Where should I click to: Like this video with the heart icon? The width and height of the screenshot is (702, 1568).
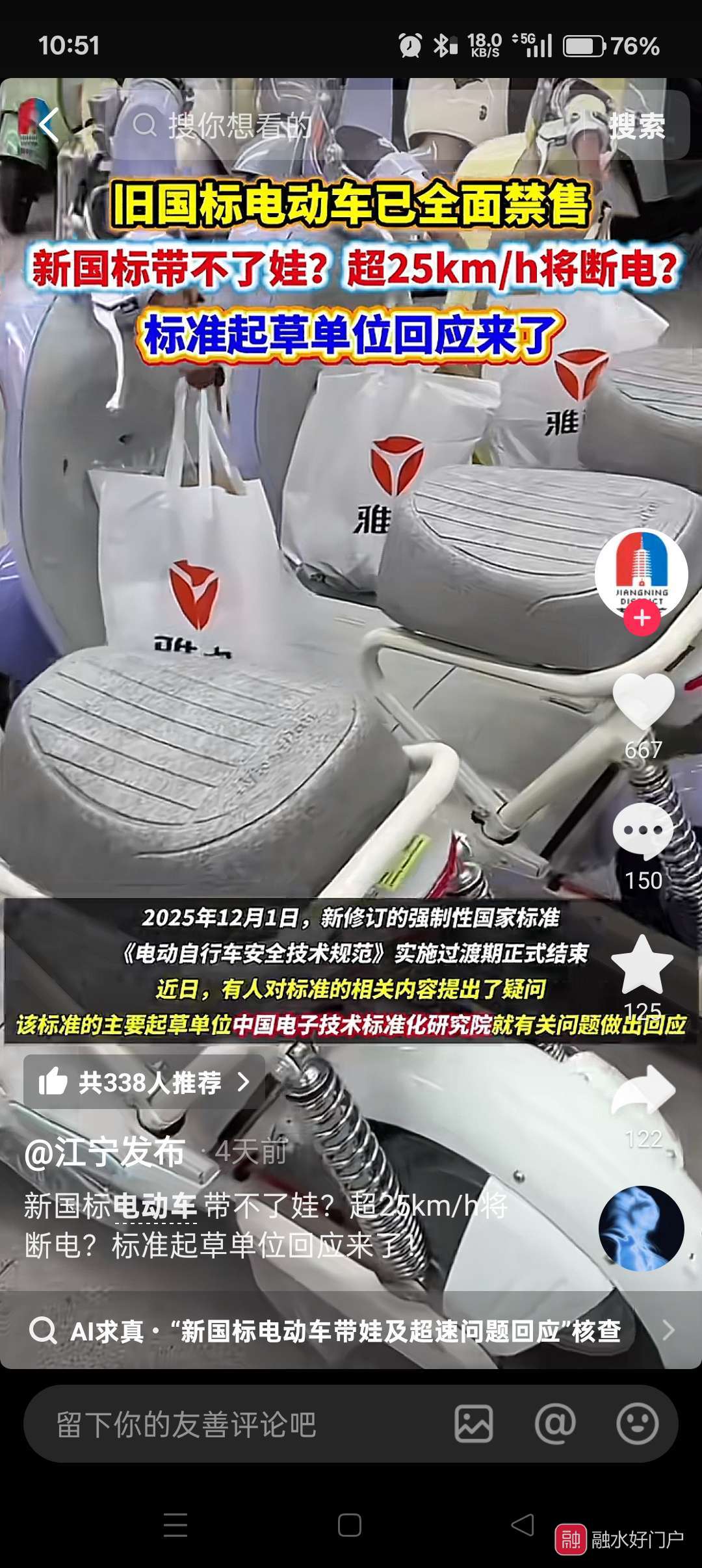click(x=643, y=701)
